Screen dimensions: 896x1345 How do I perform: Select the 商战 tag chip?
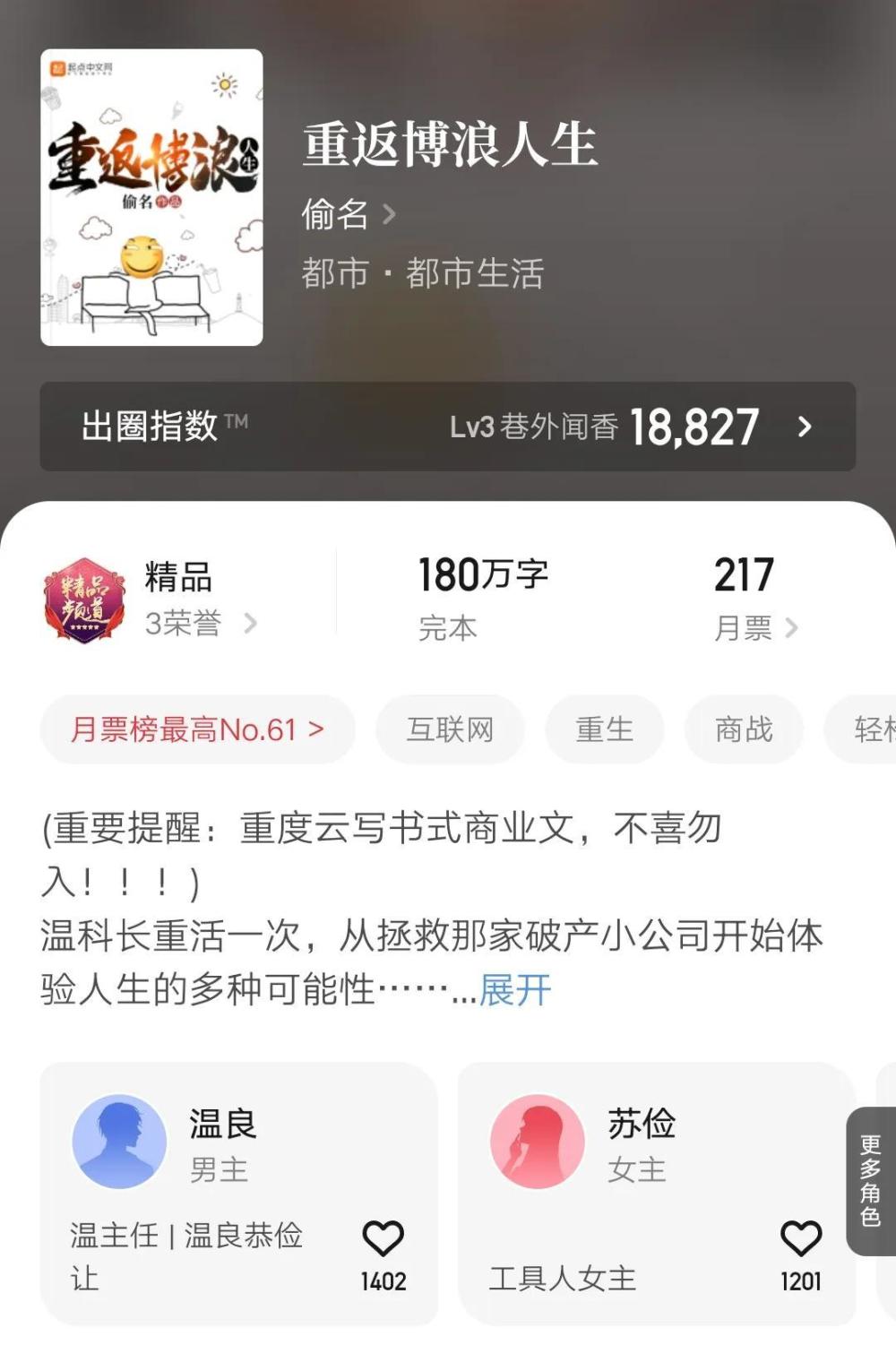(x=744, y=729)
